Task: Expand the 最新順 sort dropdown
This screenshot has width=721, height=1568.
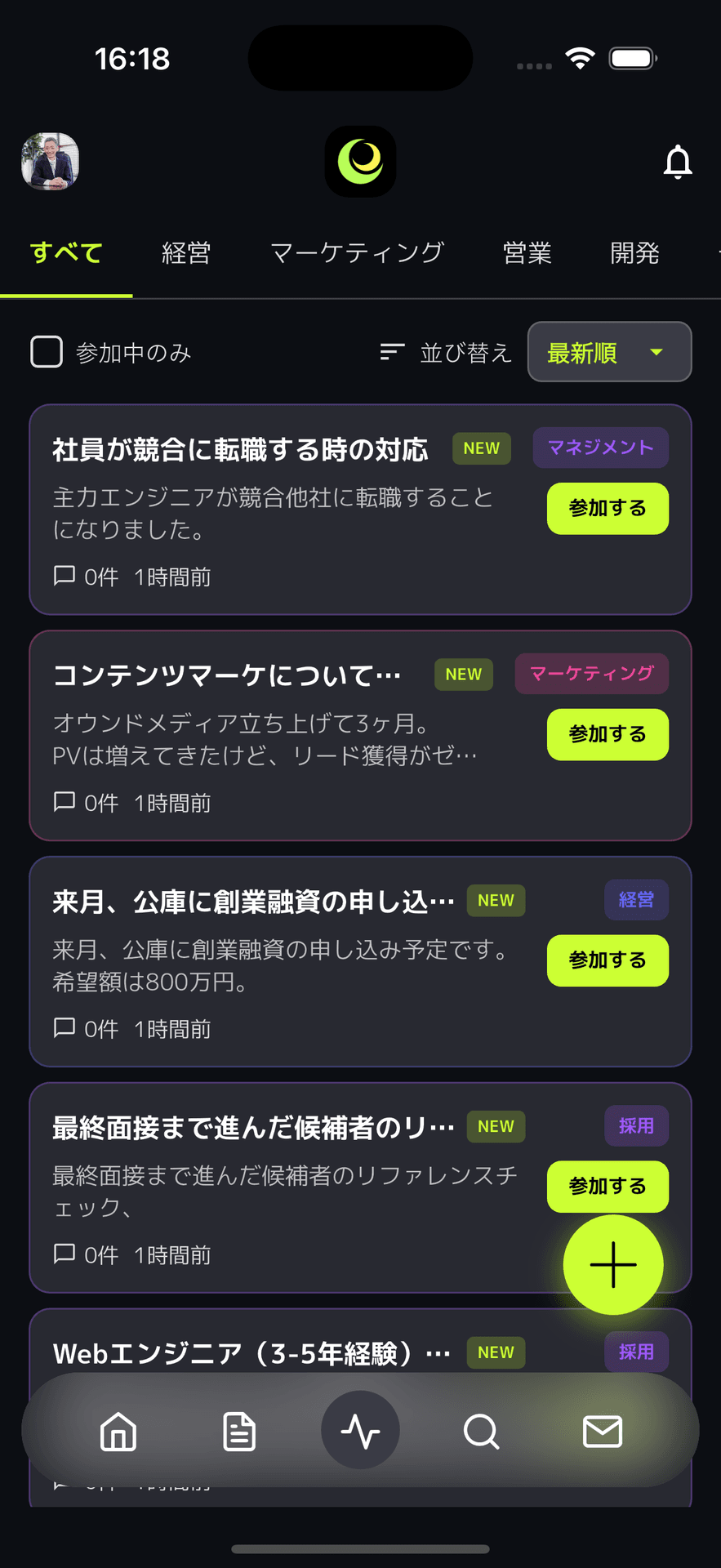Action: tap(609, 352)
